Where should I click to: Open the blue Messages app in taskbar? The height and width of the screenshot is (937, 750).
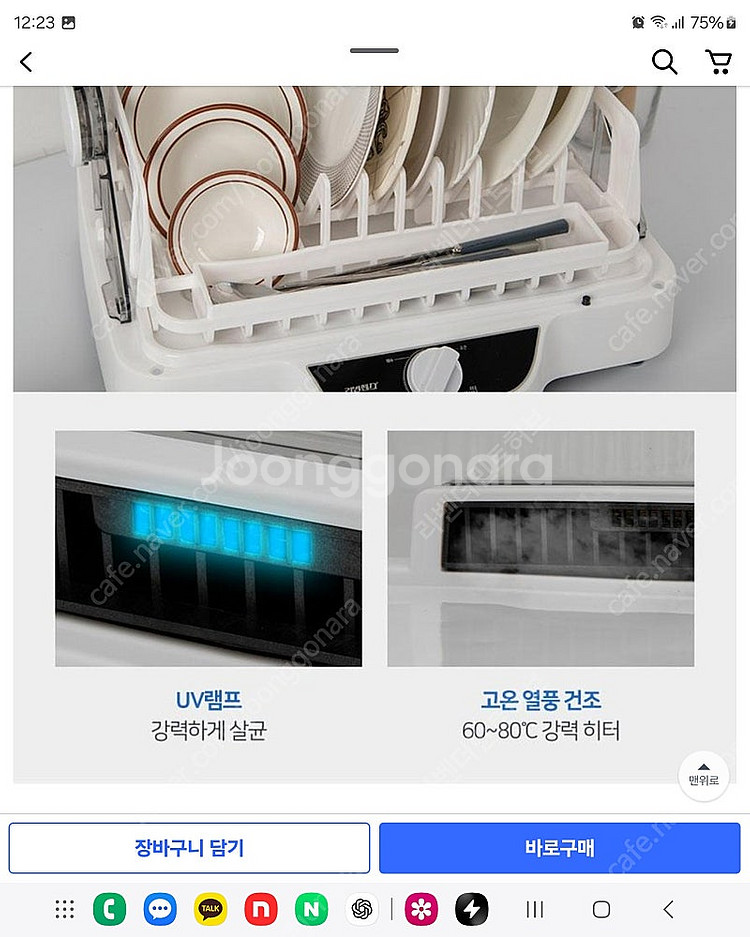(160, 909)
